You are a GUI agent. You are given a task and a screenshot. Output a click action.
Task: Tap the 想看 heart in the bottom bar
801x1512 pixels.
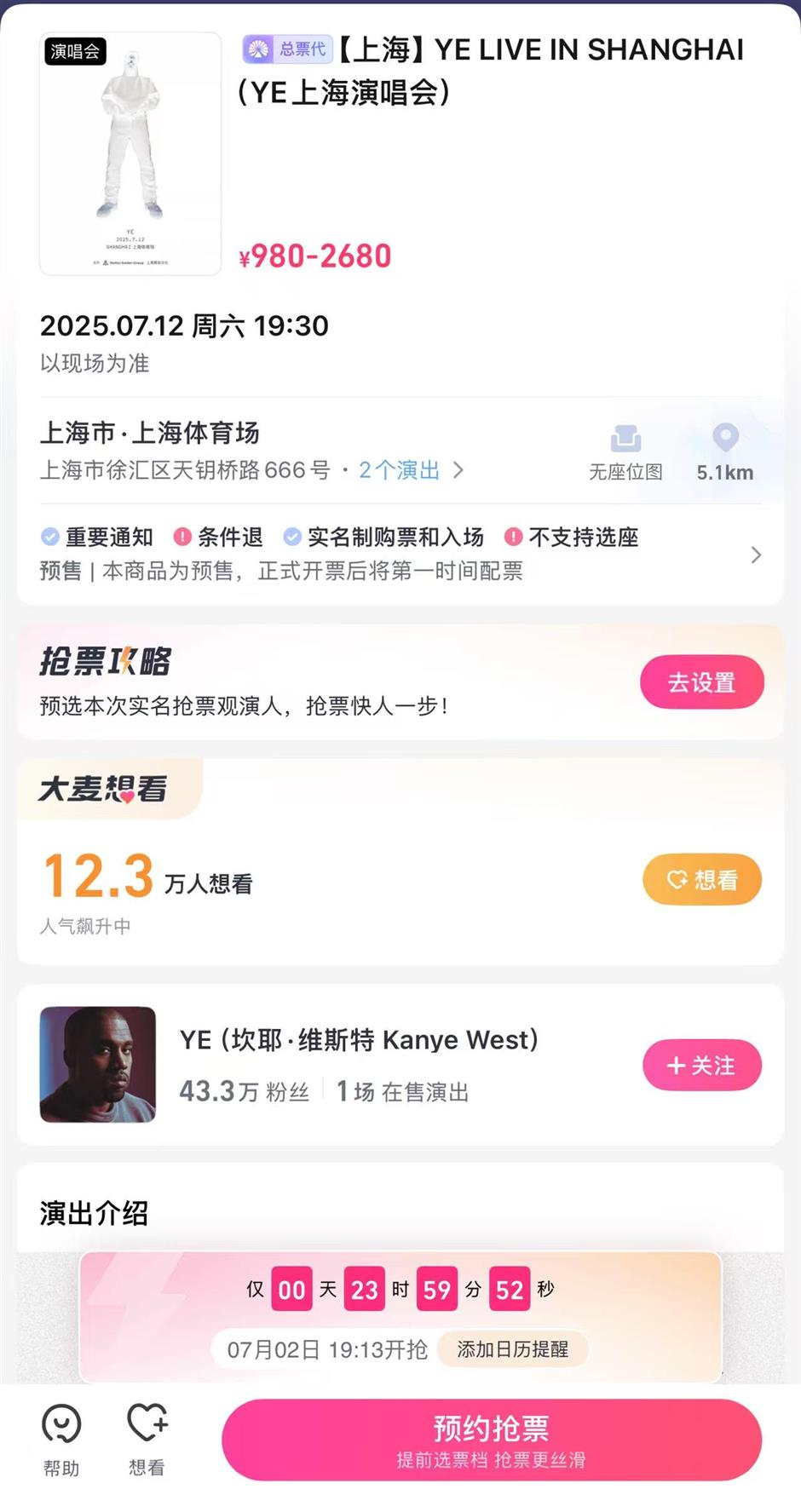[x=147, y=1440]
